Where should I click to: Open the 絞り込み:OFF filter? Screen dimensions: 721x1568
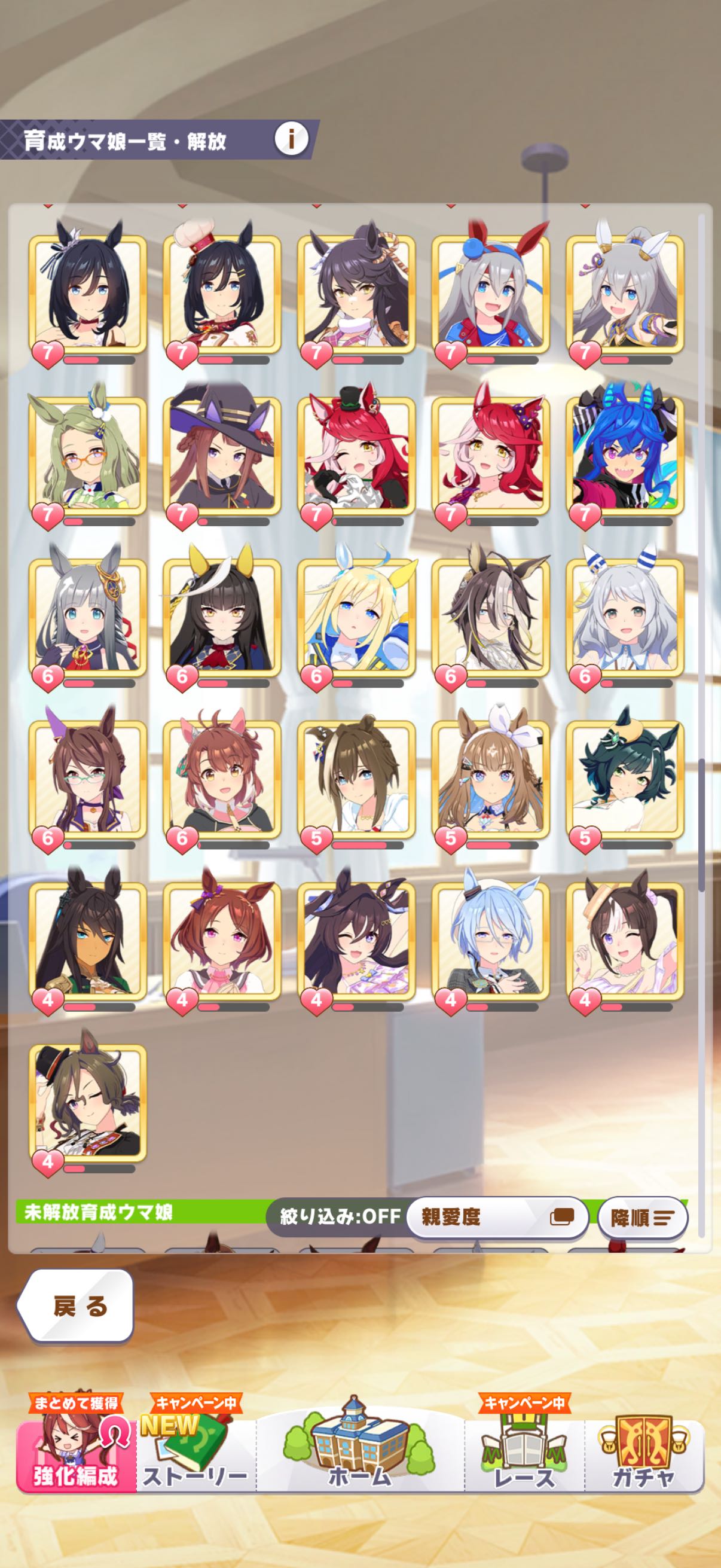pyautogui.click(x=338, y=1216)
